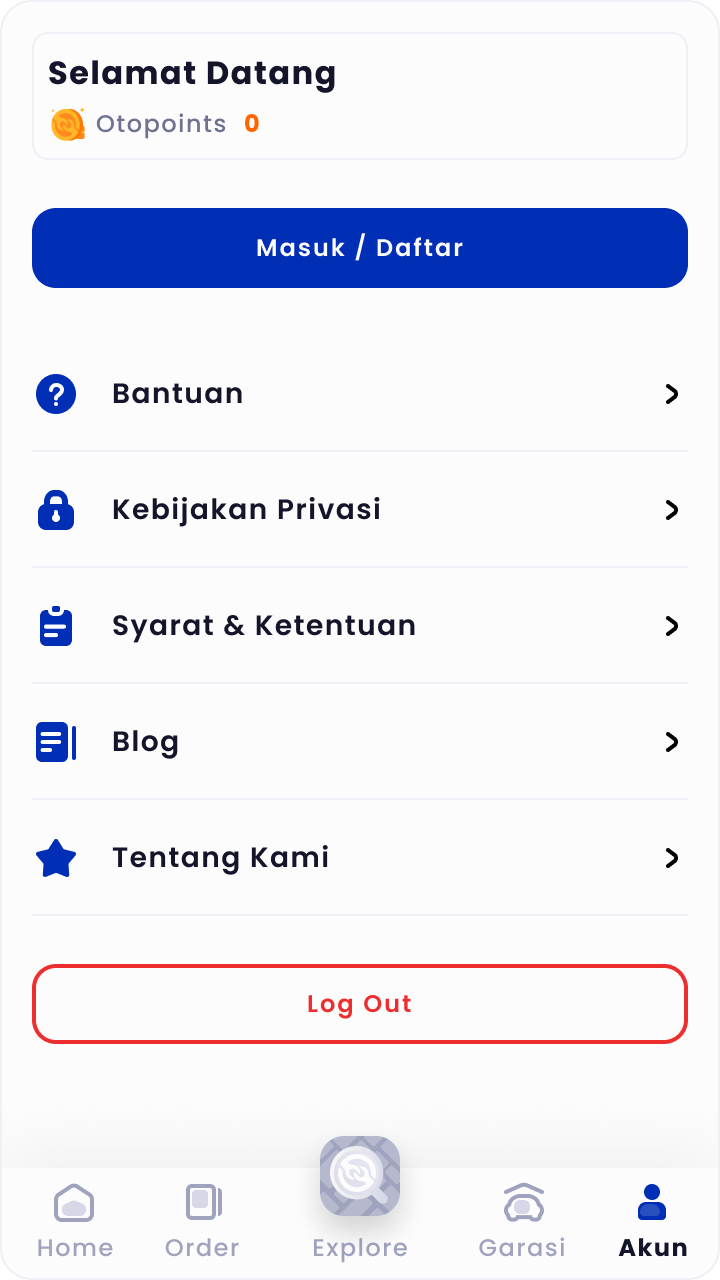
Task: Tap the Selamat Datang profile card
Action: click(x=360, y=95)
